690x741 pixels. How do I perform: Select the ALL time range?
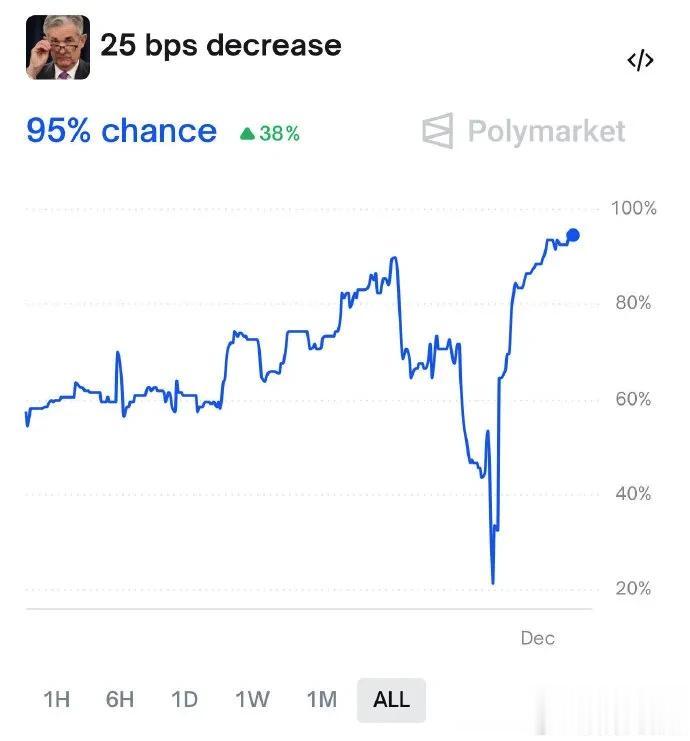(x=391, y=700)
